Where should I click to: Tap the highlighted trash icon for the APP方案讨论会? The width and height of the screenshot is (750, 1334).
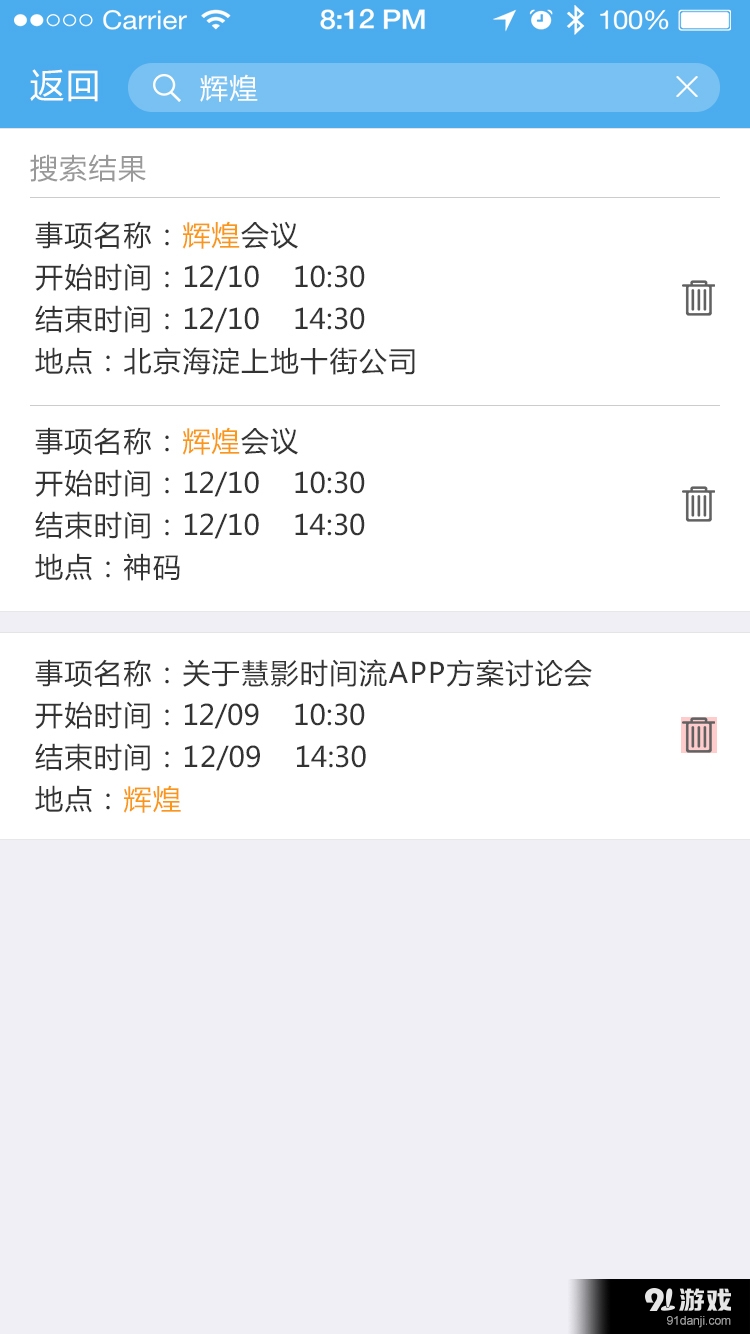[x=697, y=734]
